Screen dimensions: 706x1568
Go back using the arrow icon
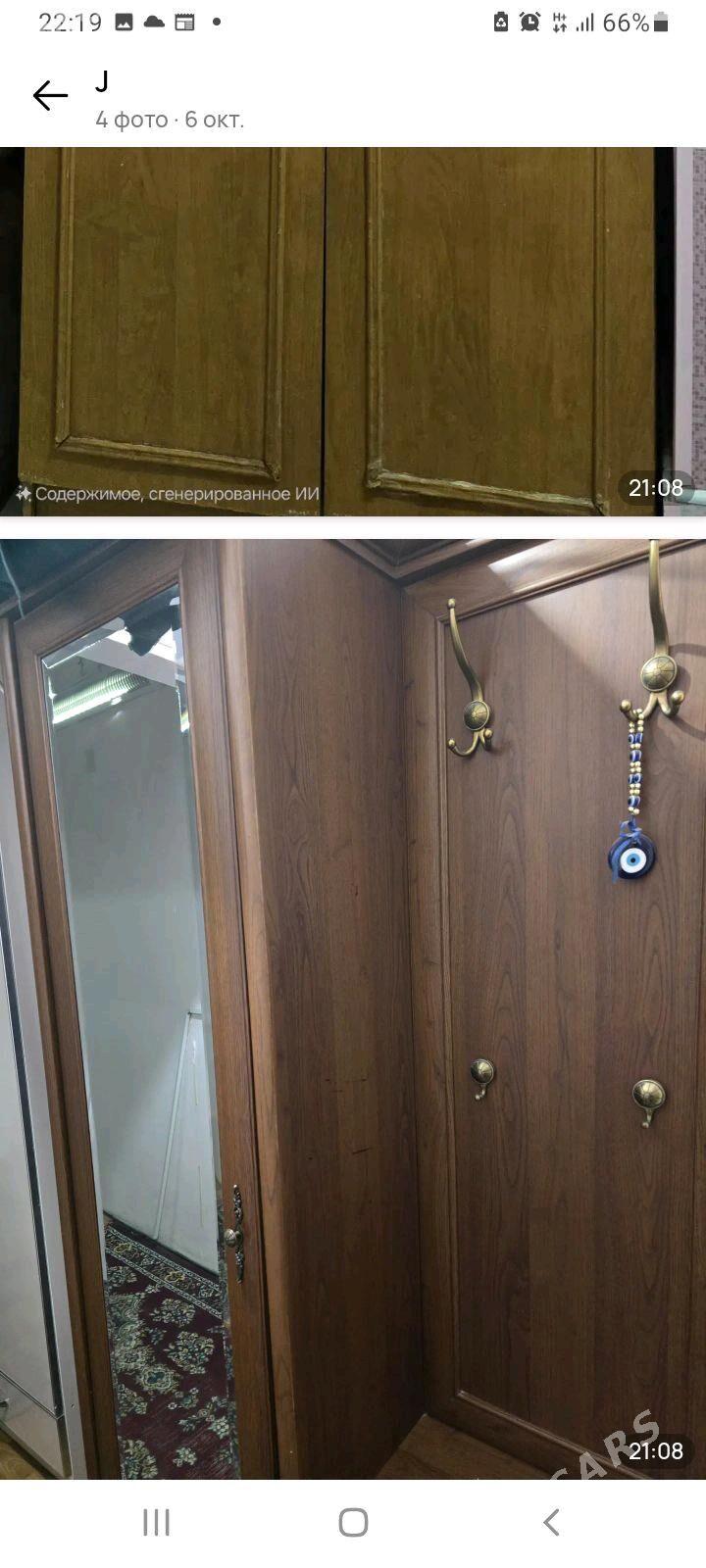[50, 96]
